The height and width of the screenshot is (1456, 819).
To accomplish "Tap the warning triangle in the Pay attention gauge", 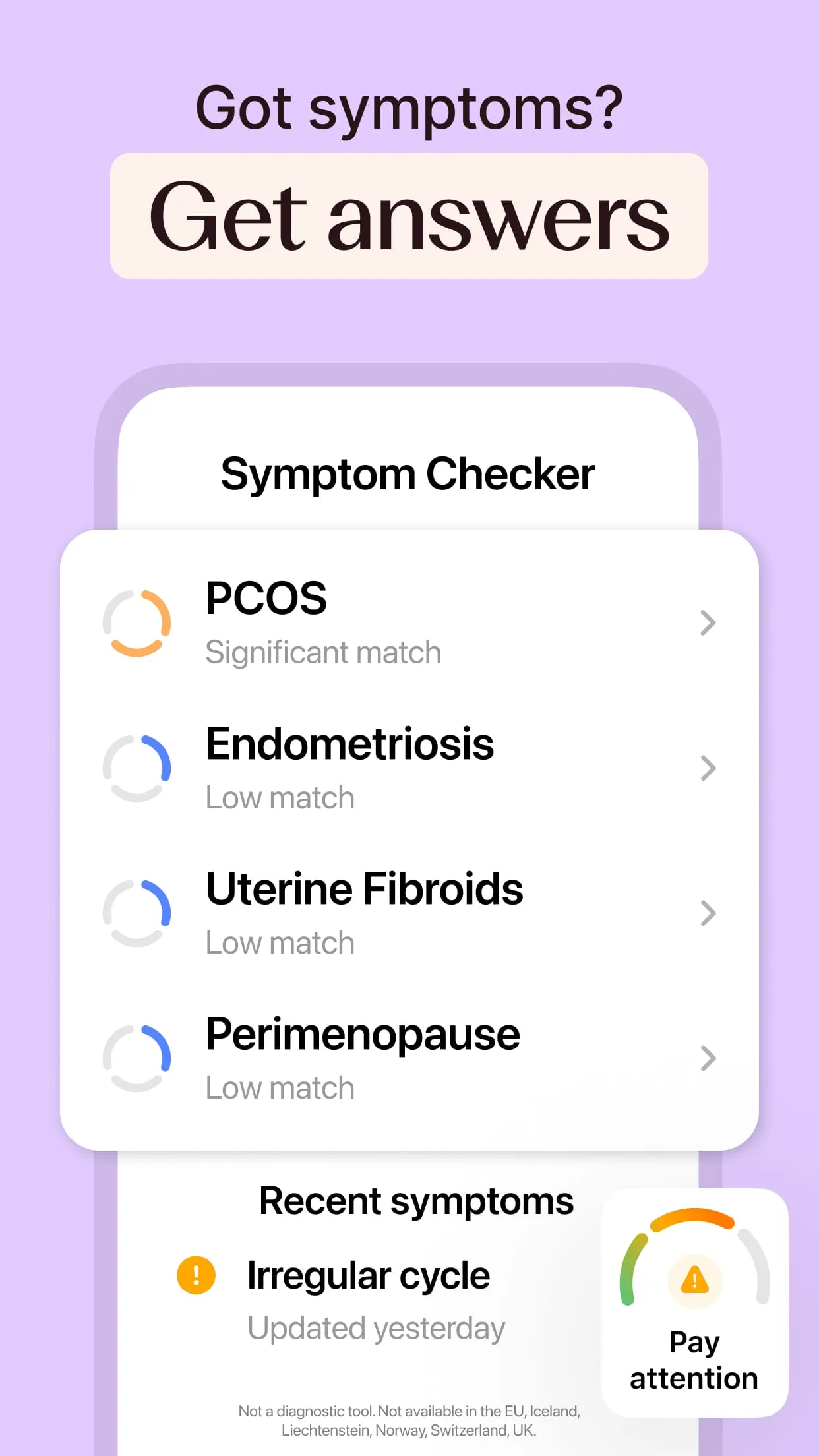I will pos(694,1281).
